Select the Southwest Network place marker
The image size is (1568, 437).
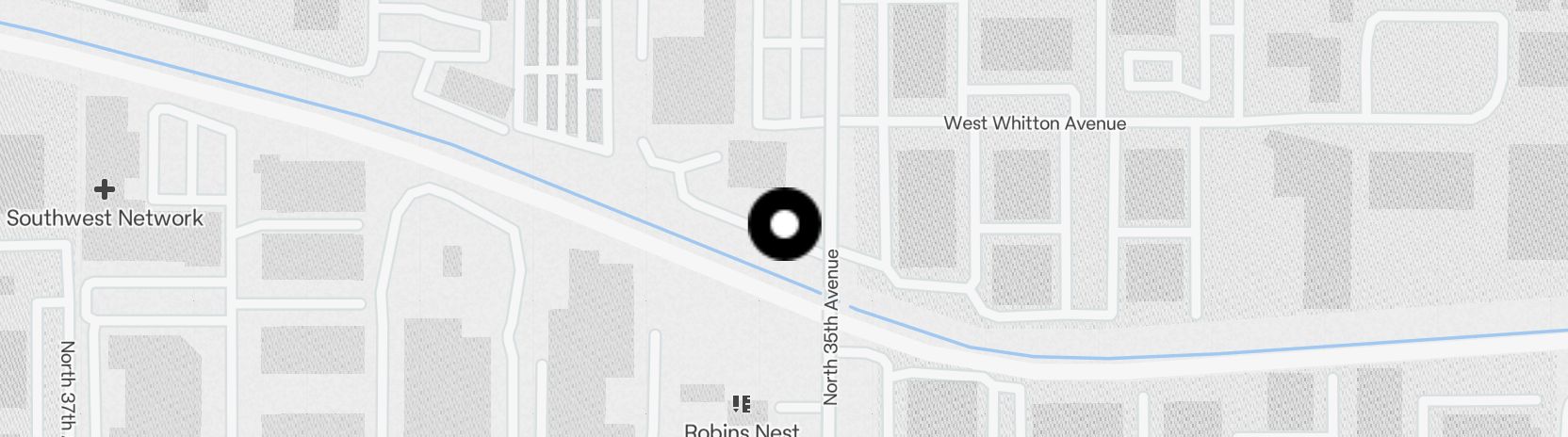coord(105,190)
